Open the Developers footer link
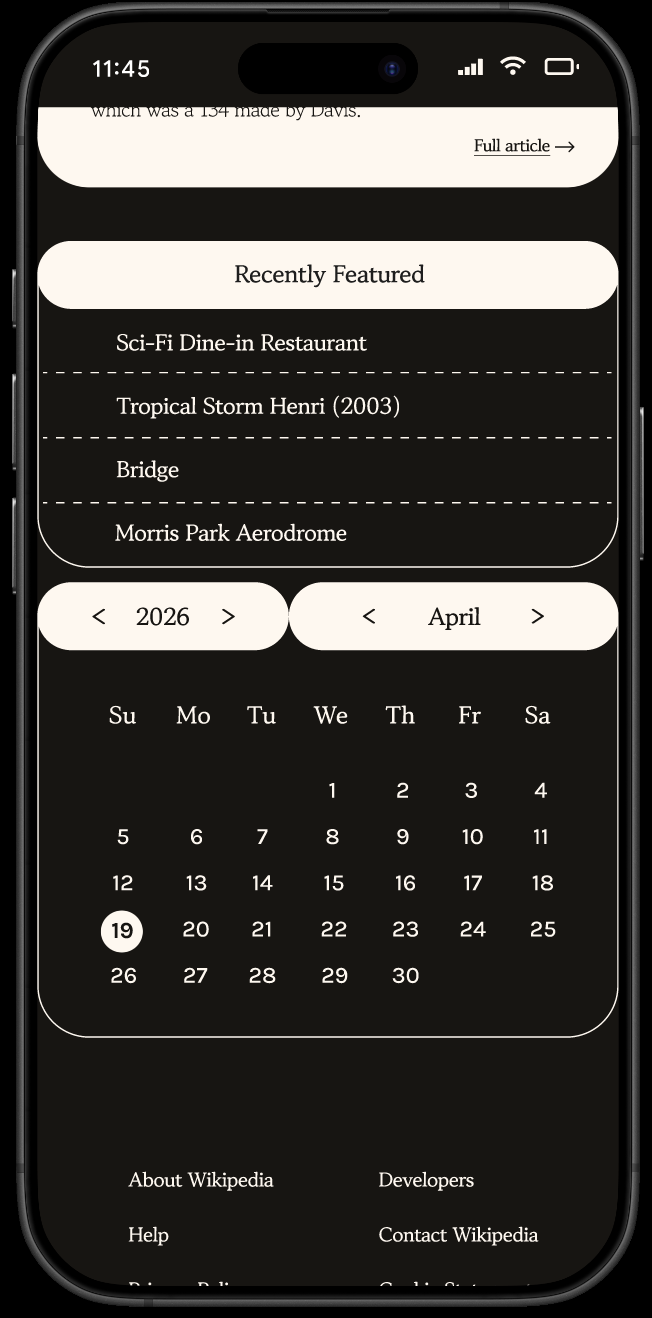 426,1180
